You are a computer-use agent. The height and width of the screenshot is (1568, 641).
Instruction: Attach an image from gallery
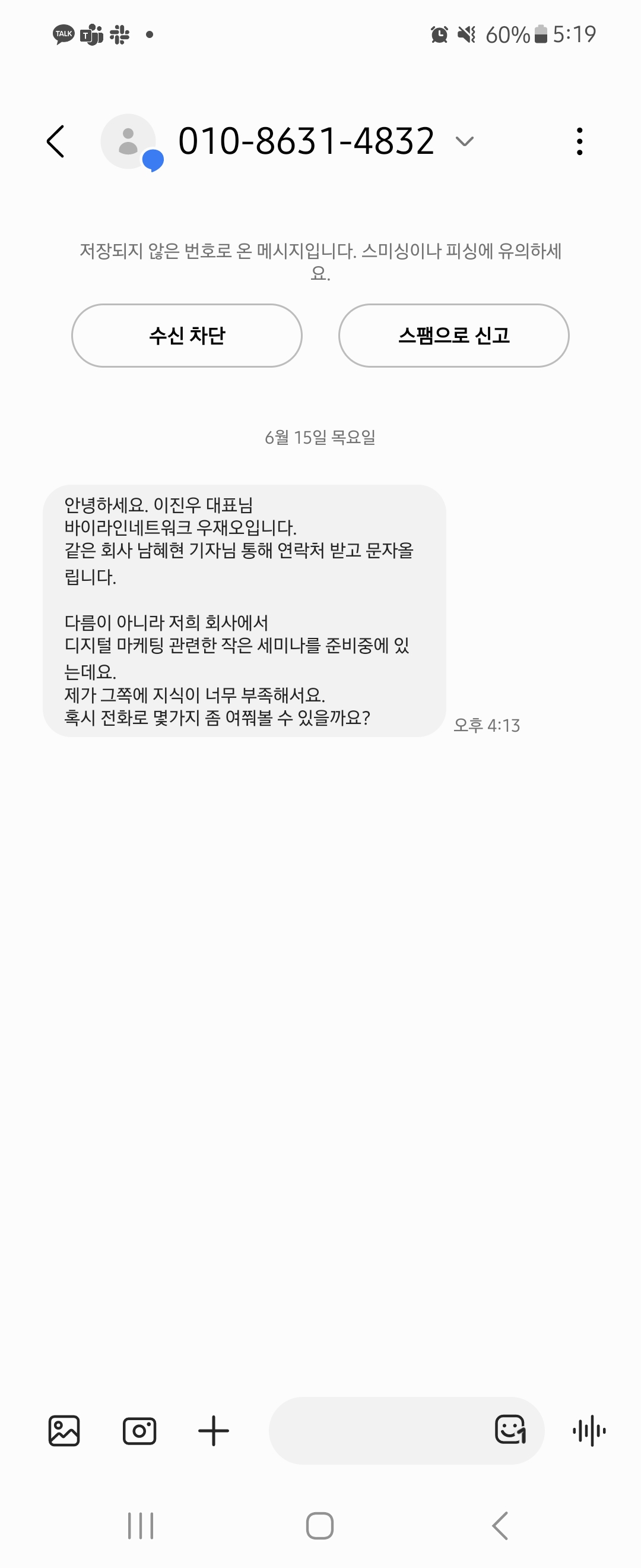click(64, 1430)
